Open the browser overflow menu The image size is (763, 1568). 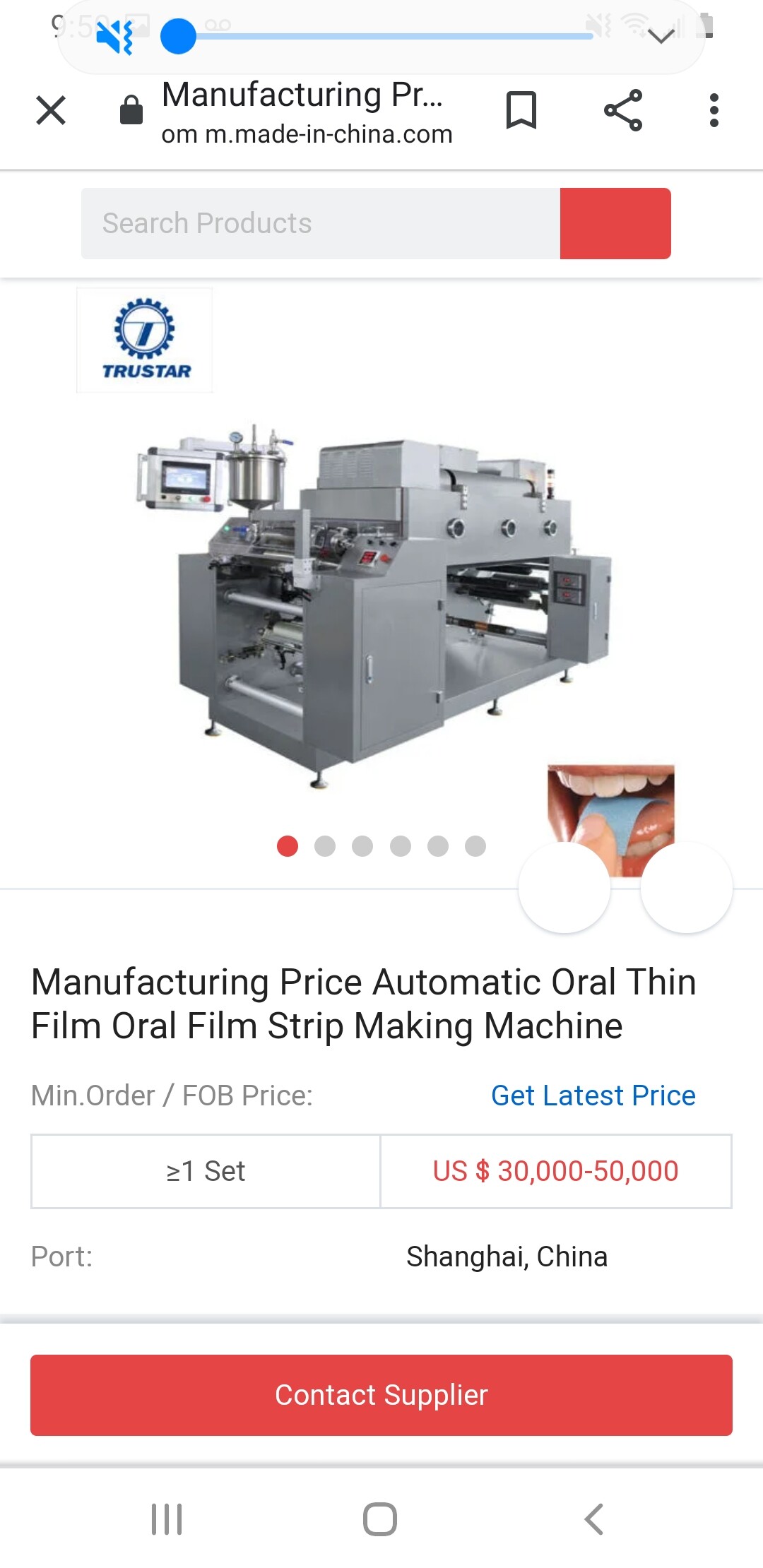coord(714,110)
